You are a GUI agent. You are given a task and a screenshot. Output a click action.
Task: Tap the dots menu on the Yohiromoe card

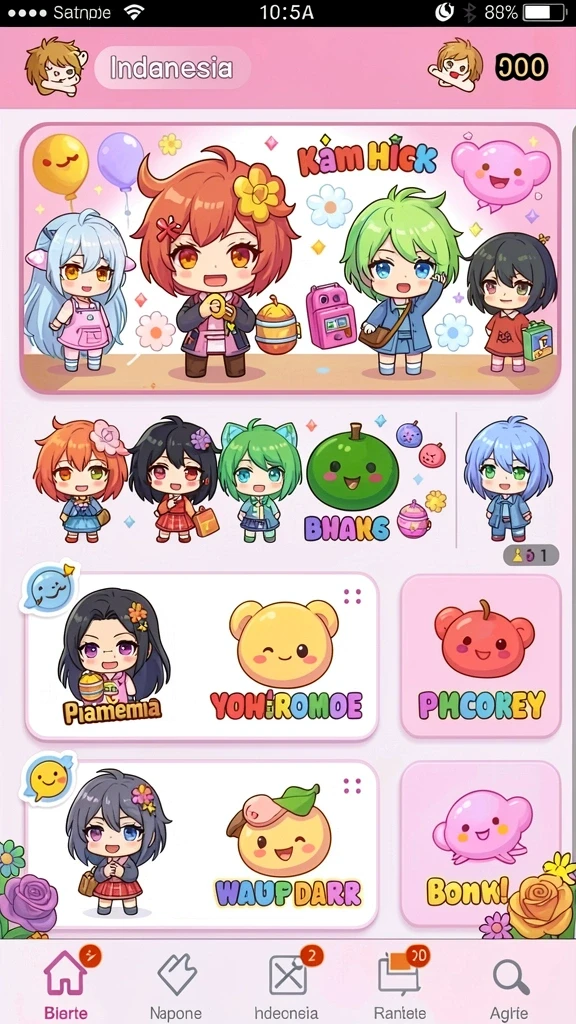(353, 596)
